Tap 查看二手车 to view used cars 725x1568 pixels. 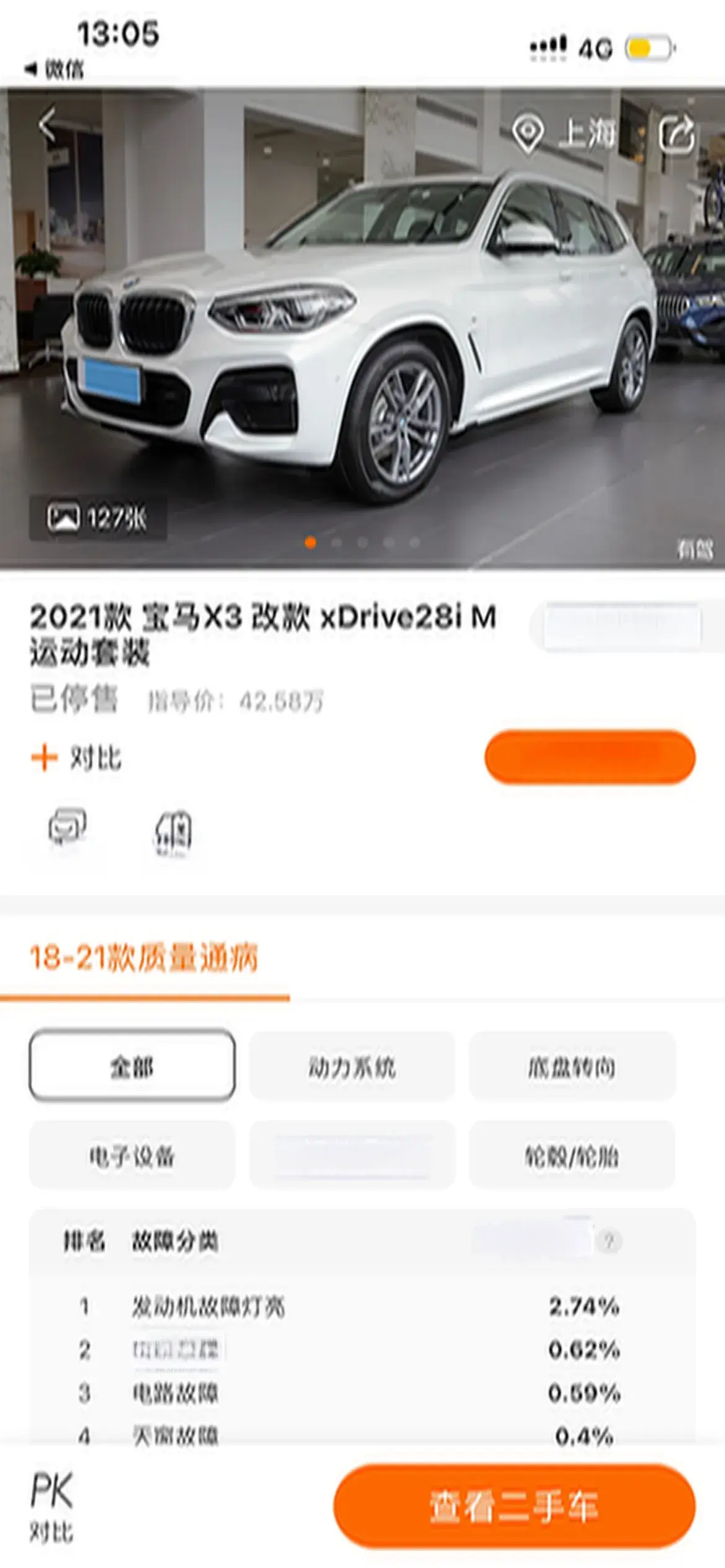(514, 1506)
